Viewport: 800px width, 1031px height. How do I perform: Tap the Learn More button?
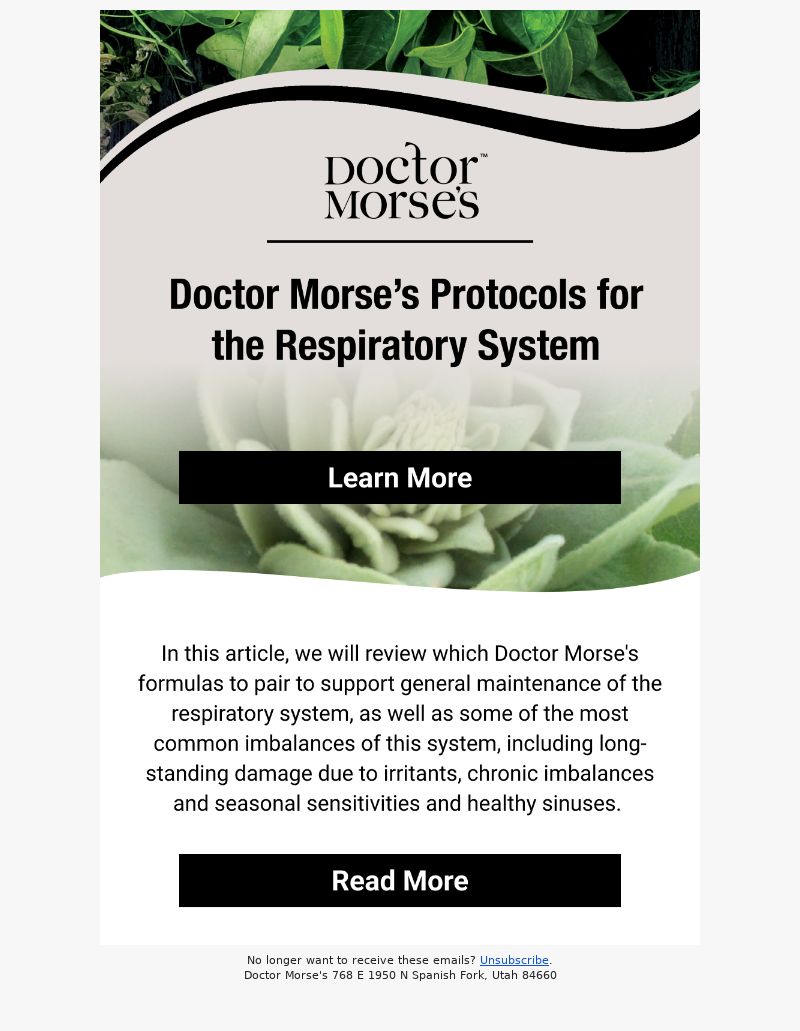pyautogui.click(x=400, y=478)
